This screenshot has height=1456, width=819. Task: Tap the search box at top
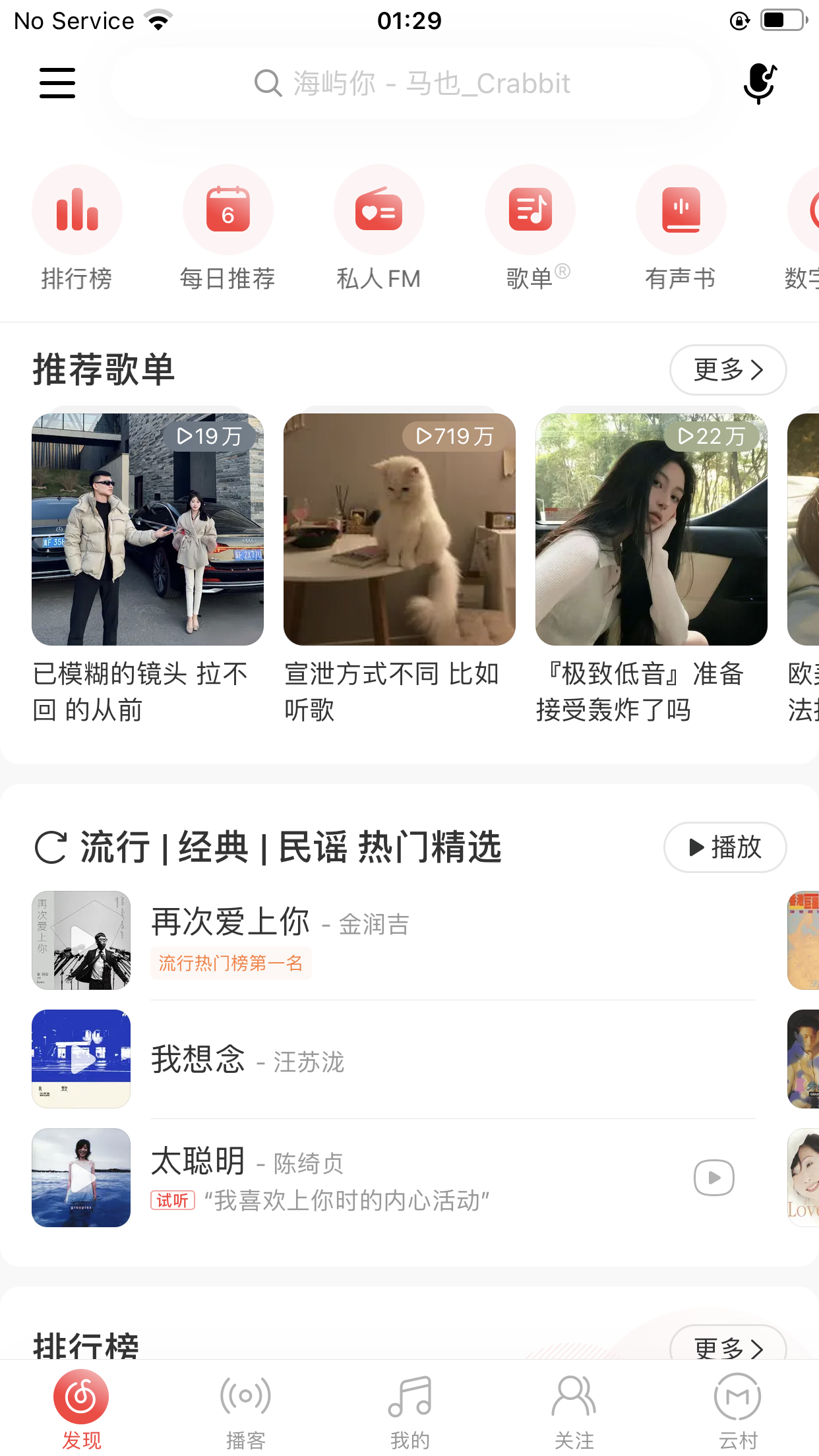click(x=412, y=84)
